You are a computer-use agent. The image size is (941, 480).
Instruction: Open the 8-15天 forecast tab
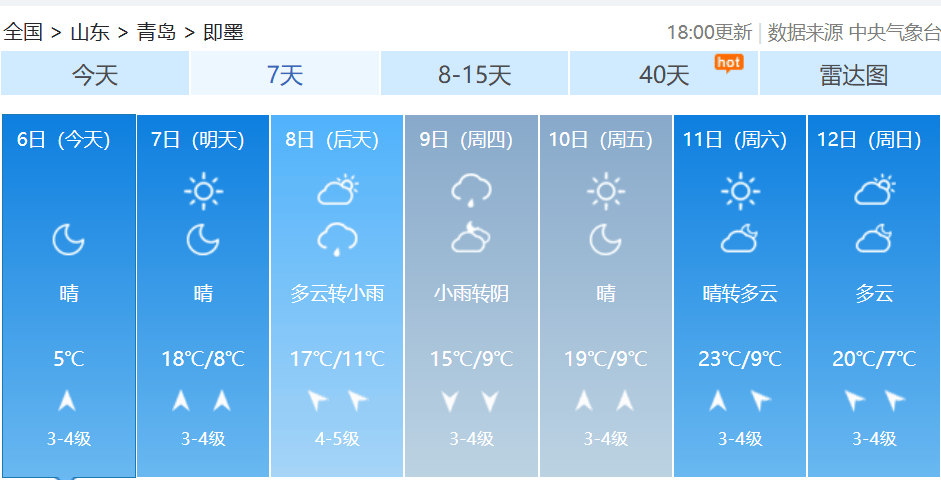(x=474, y=75)
